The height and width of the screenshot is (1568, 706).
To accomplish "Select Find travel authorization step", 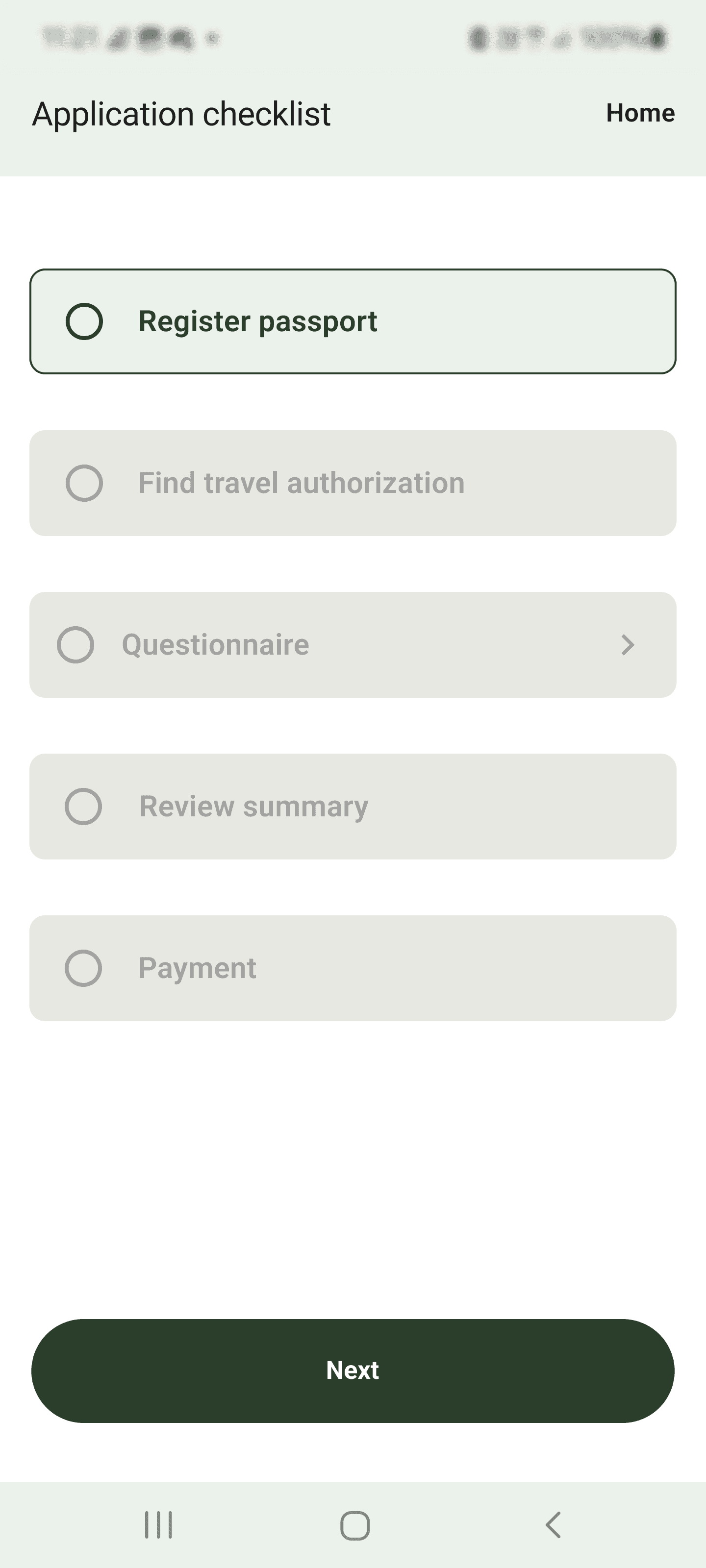I will [353, 483].
